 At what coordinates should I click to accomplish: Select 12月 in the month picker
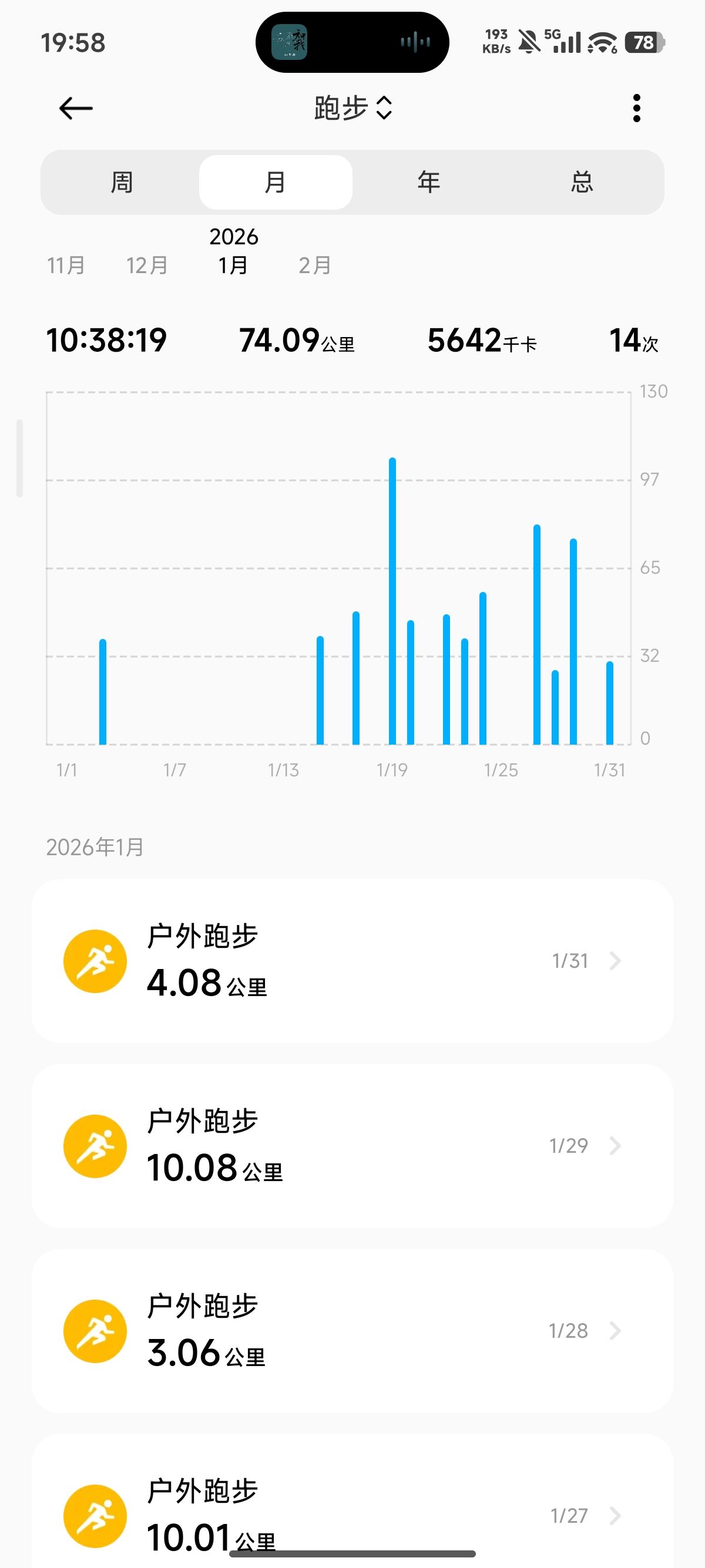147,265
